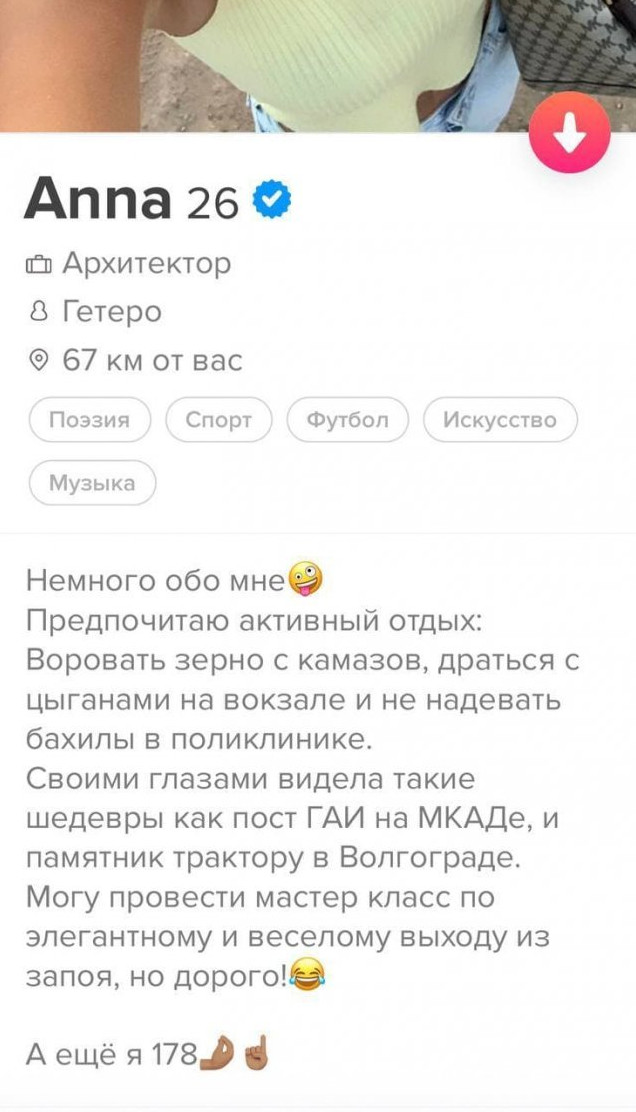Select the Музыка interest chip
The width and height of the screenshot is (636, 1112).
point(93,484)
